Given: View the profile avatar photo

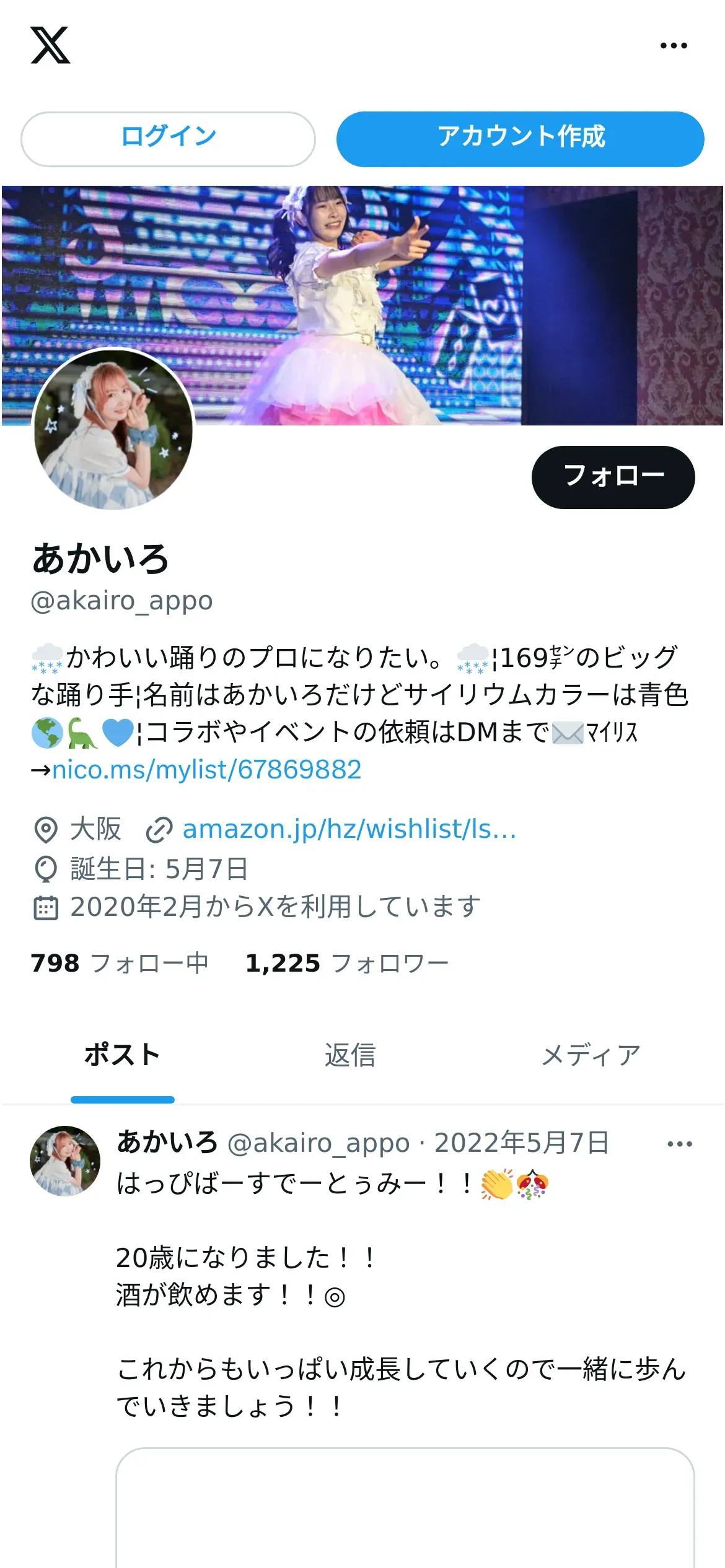Looking at the screenshot, I should pos(113,429).
